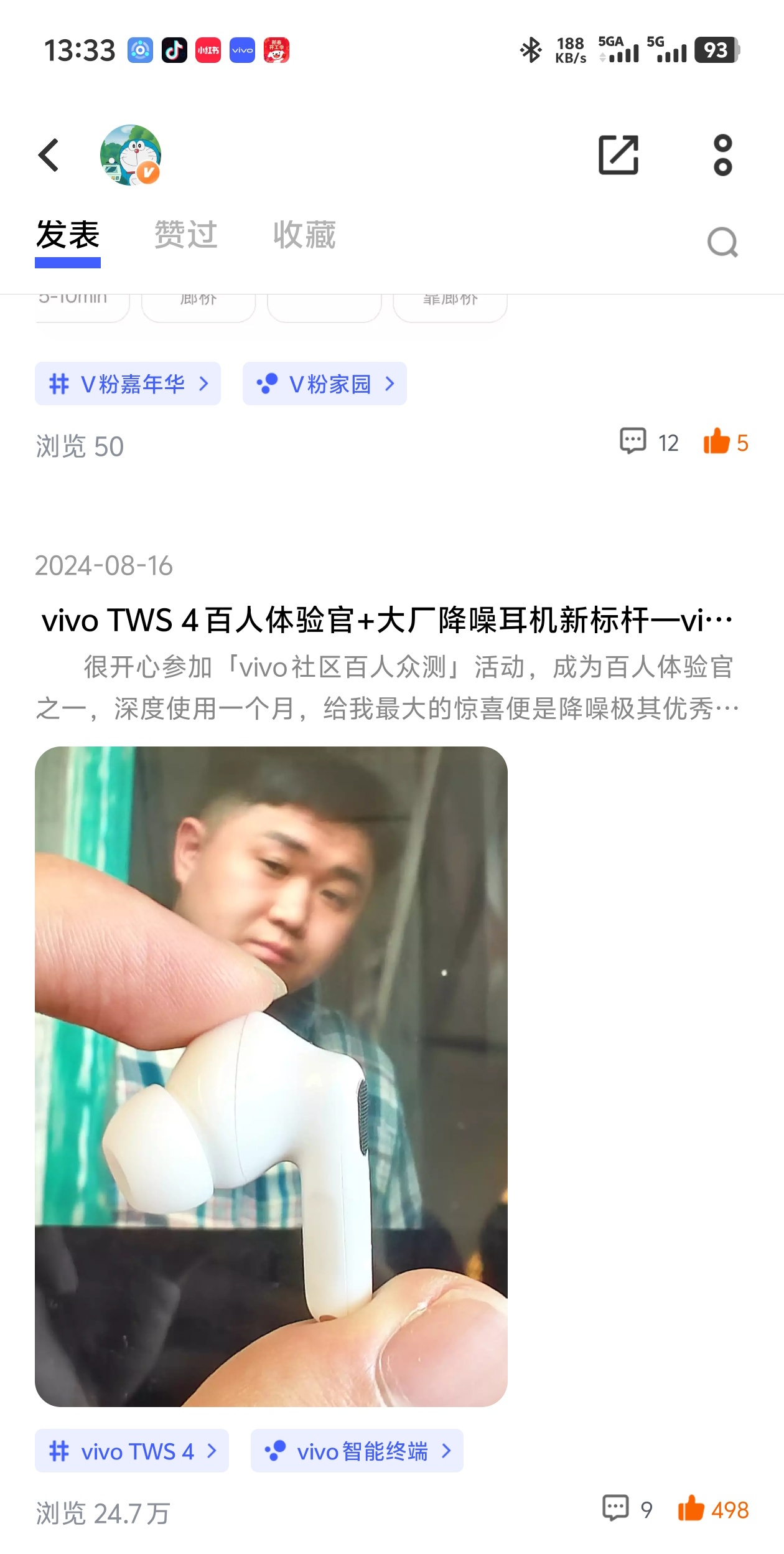Open the vivo智能终端 circle chip
This screenshot has width=784, height=1554.
pyautogui.click(x=357, y=1451)
